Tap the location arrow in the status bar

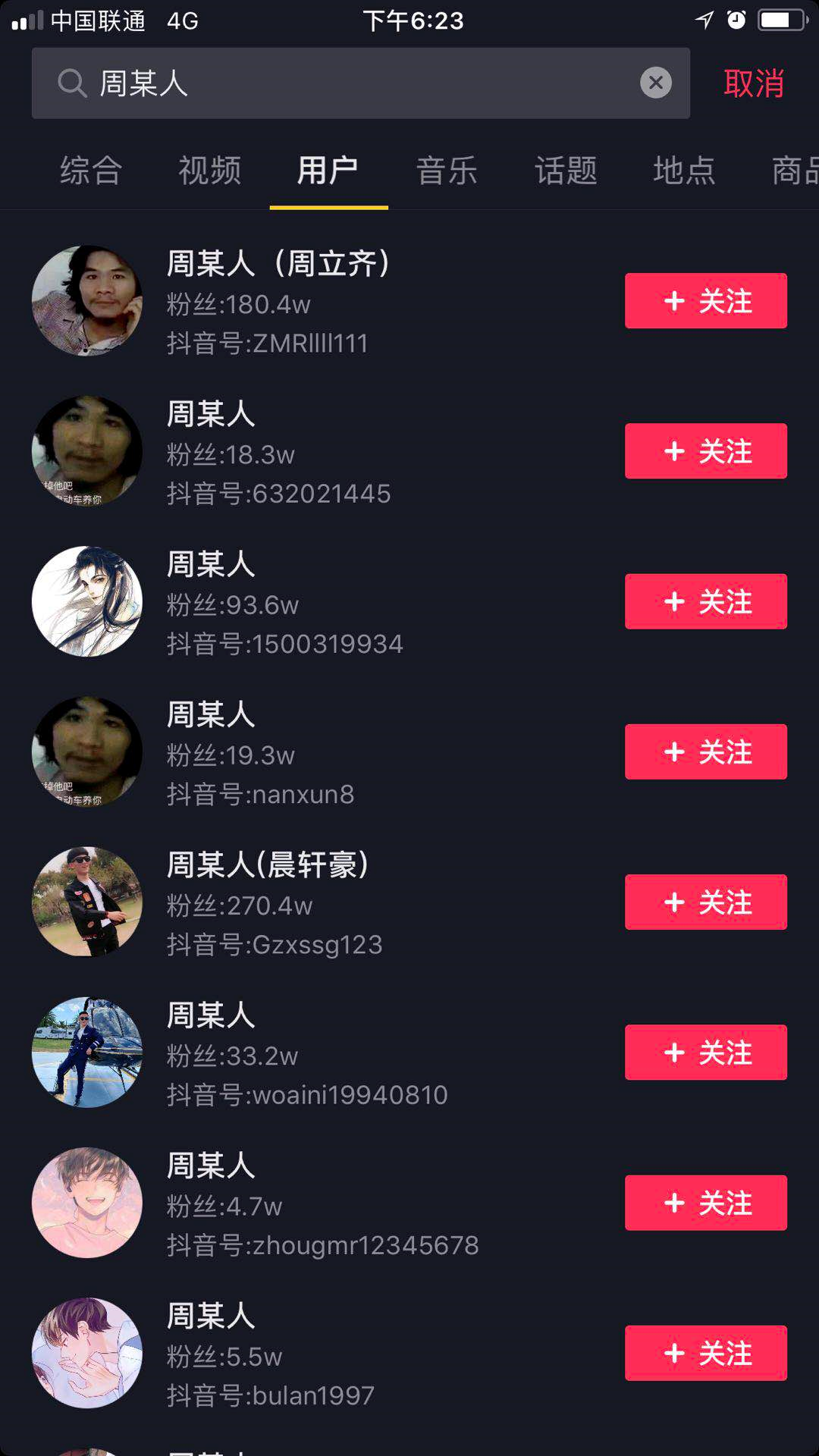point(705,19)
